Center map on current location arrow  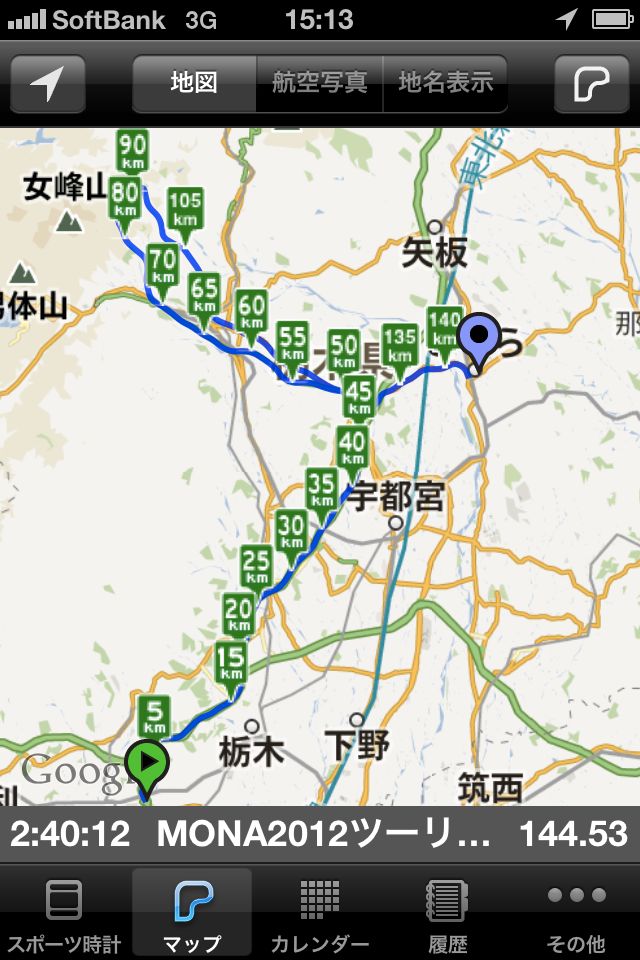[x=47, y=83]
